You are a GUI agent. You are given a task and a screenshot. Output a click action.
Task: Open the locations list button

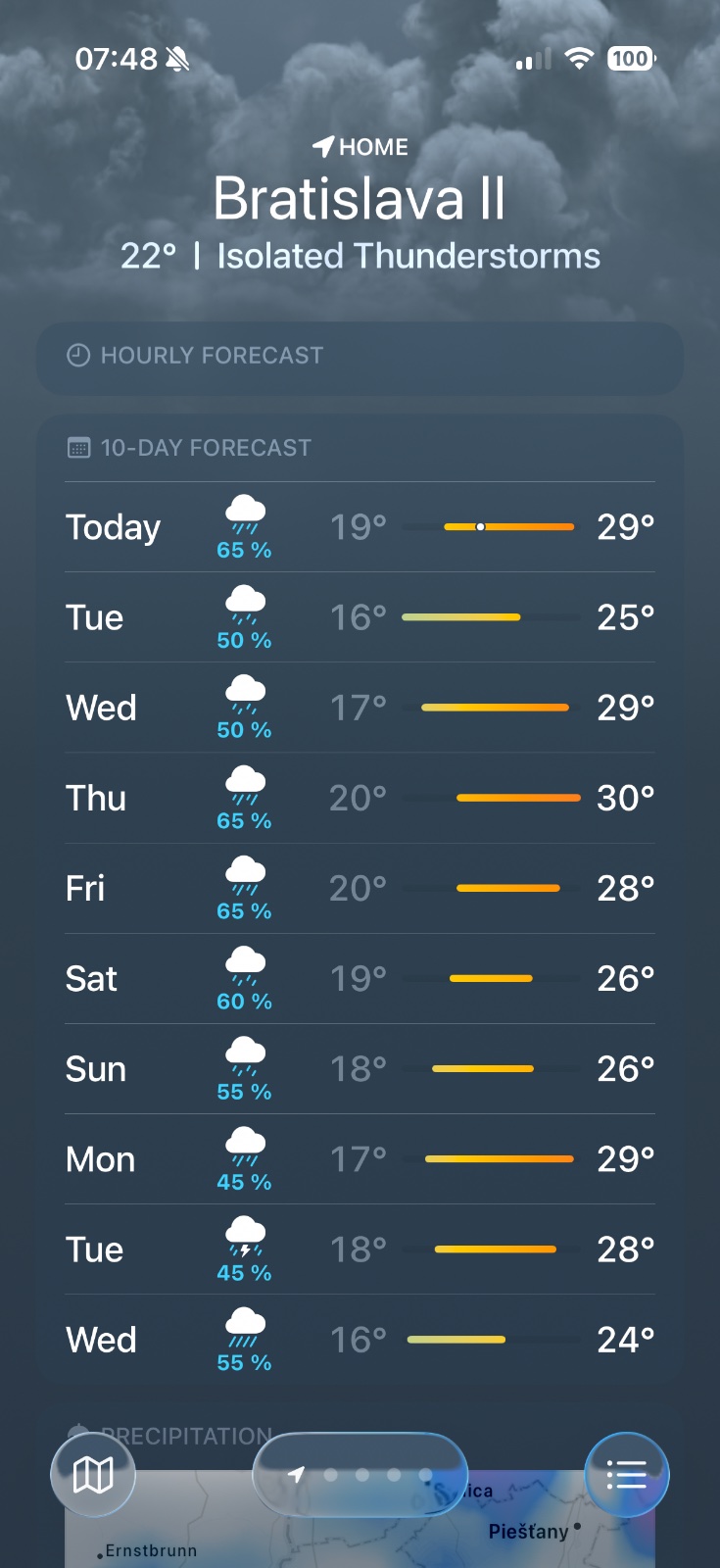click(627, 1474)
